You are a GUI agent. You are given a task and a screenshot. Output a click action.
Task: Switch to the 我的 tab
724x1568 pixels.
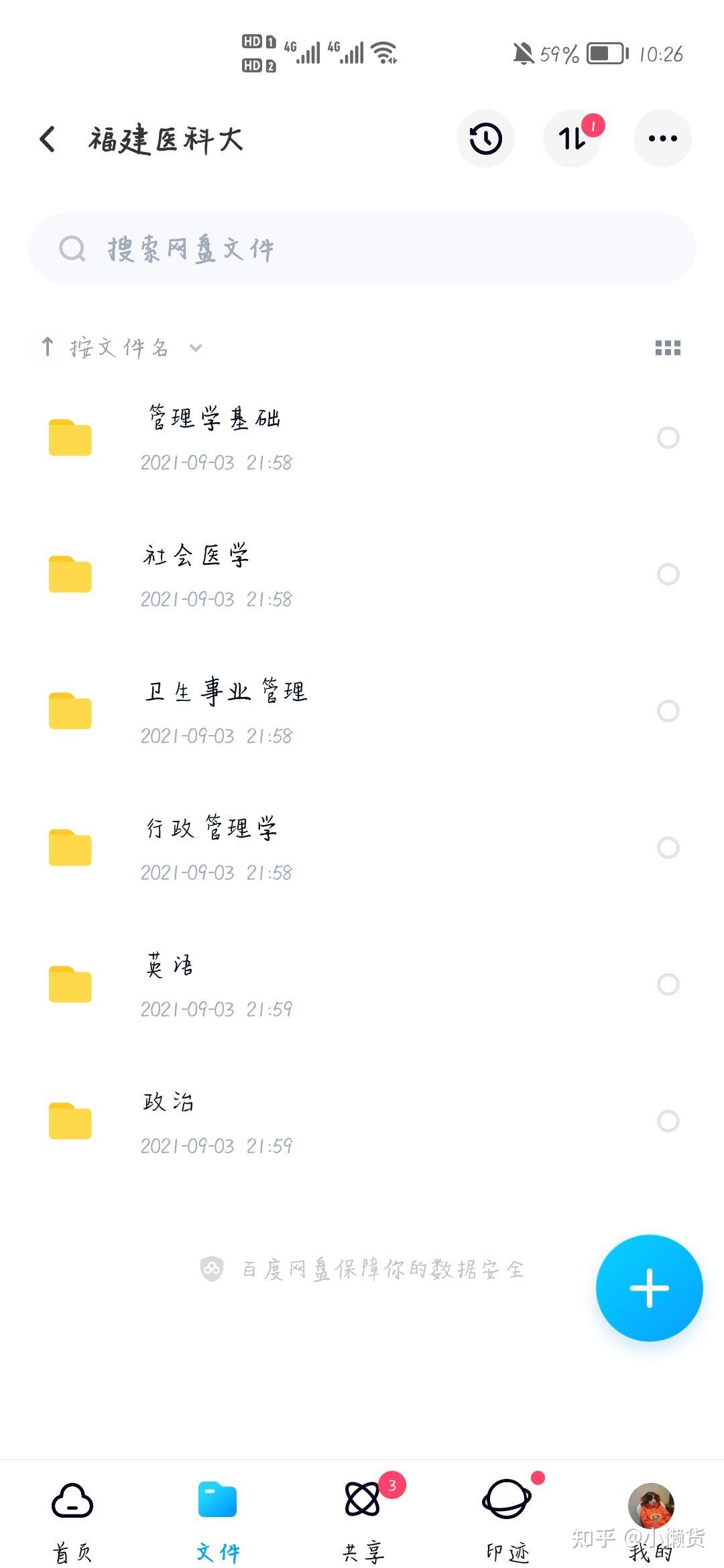[651, 1520]
